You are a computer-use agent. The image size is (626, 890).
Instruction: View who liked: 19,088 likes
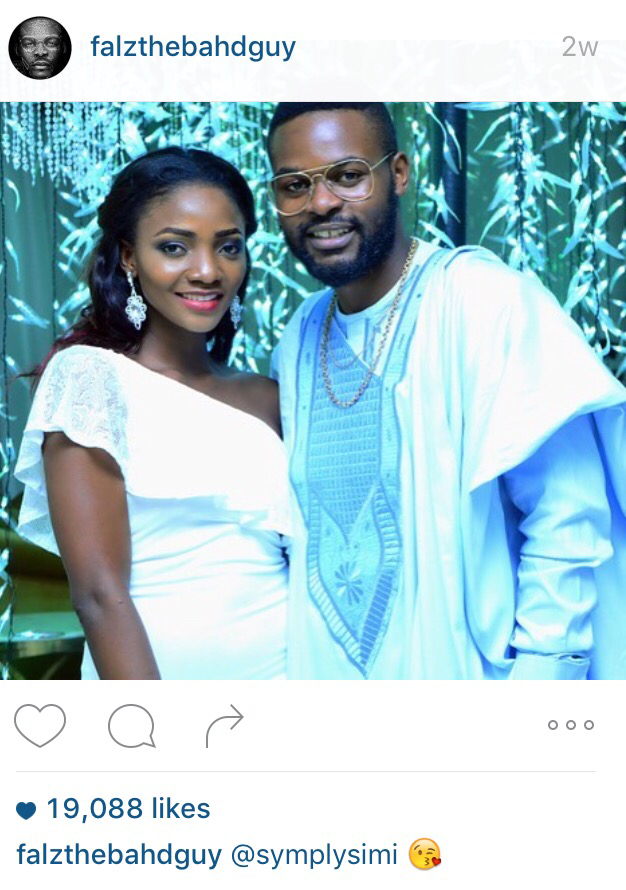[127, 809]
